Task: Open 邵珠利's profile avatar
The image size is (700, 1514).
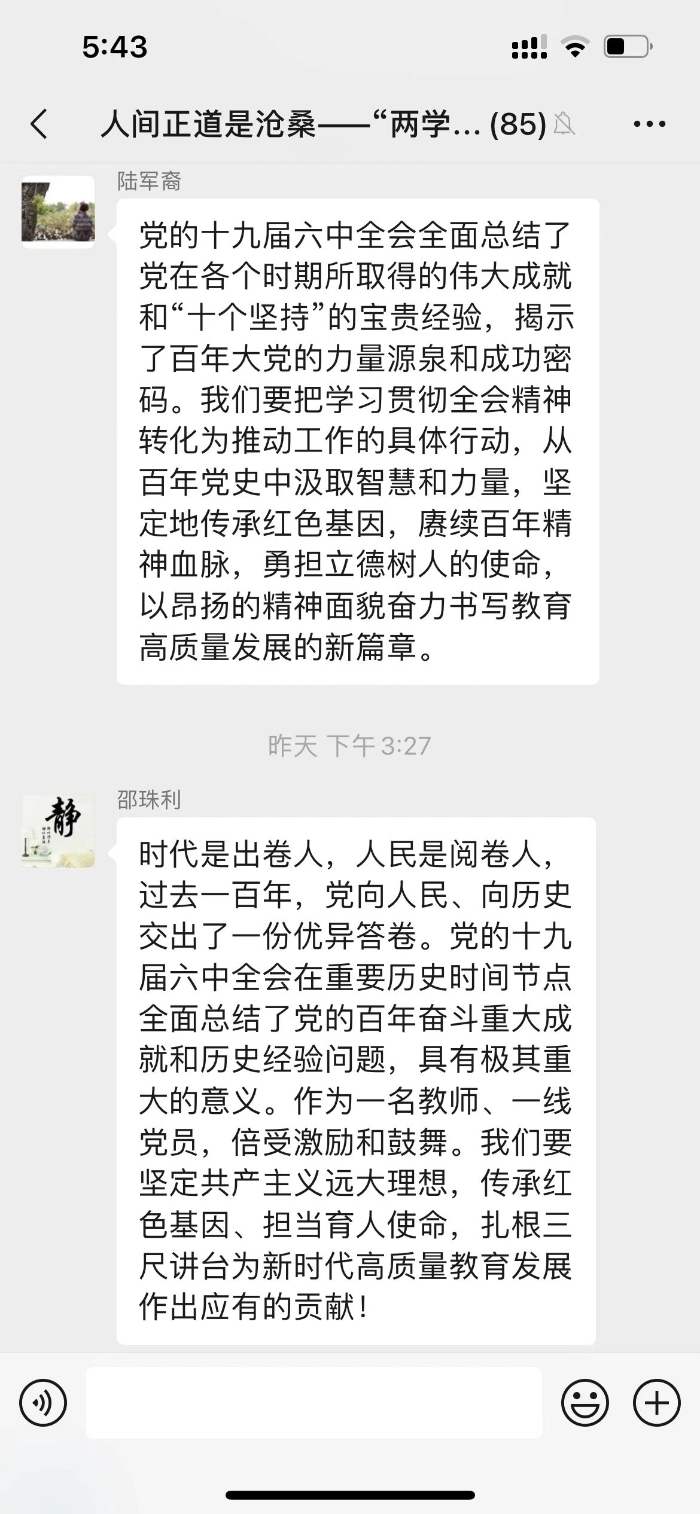Action: (58, 831)
